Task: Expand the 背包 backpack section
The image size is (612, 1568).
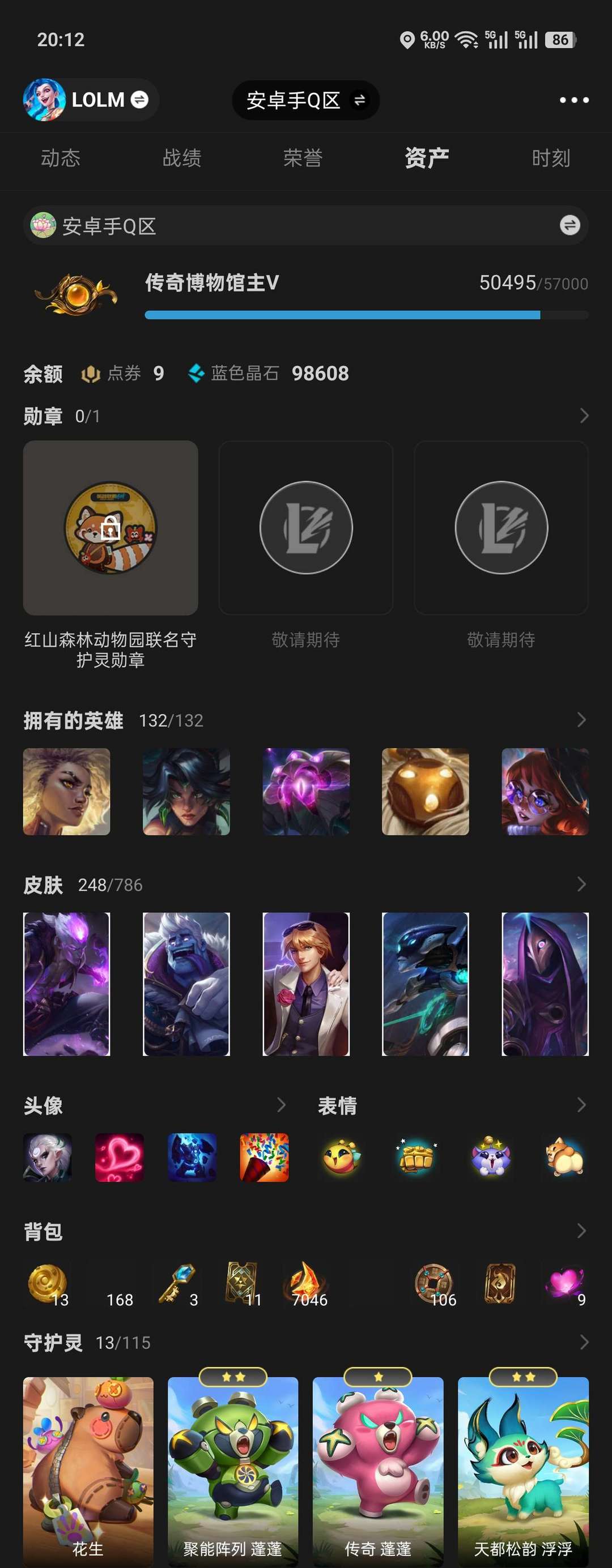Action: tap(580, 1232)
